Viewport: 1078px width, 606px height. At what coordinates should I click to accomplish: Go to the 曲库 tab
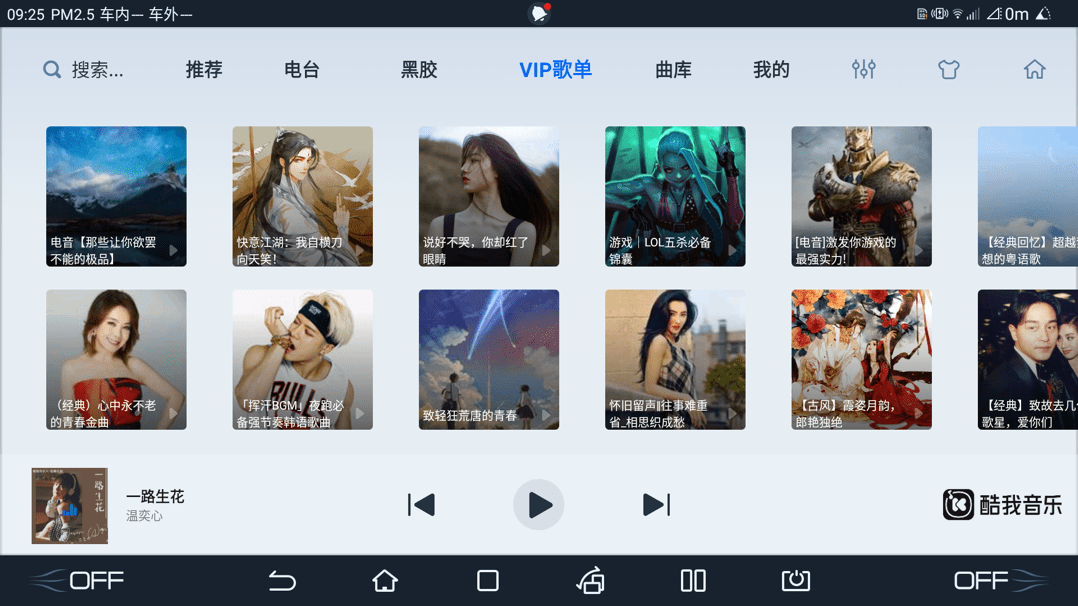click(673, 70)
